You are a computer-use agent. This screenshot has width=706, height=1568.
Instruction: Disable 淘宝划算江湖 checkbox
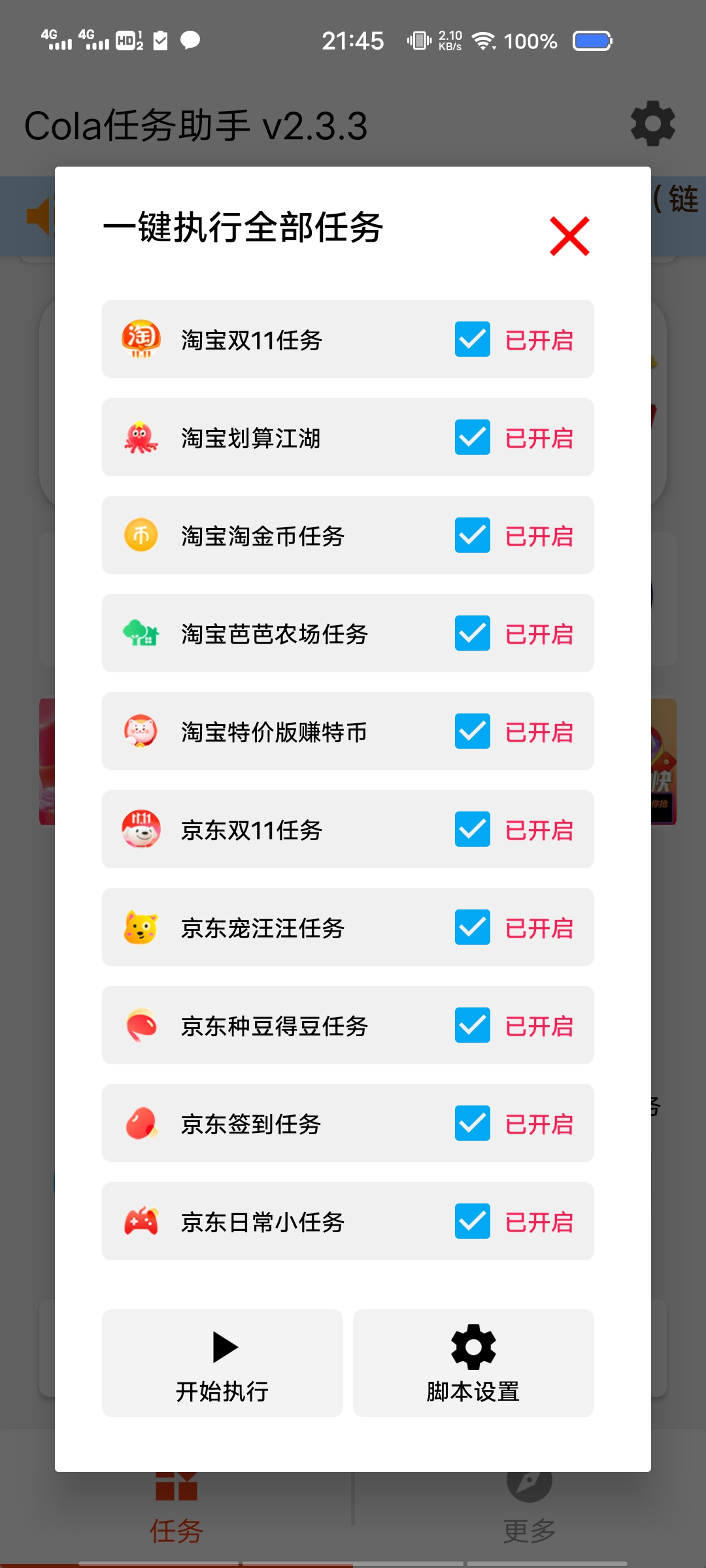(473, 437)
